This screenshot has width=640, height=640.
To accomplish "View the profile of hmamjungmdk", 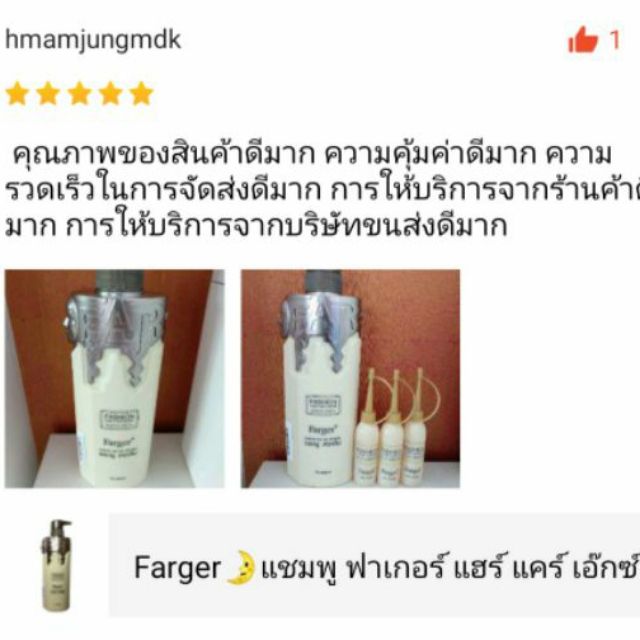I will pyautogui.click(x=93, y=41).
